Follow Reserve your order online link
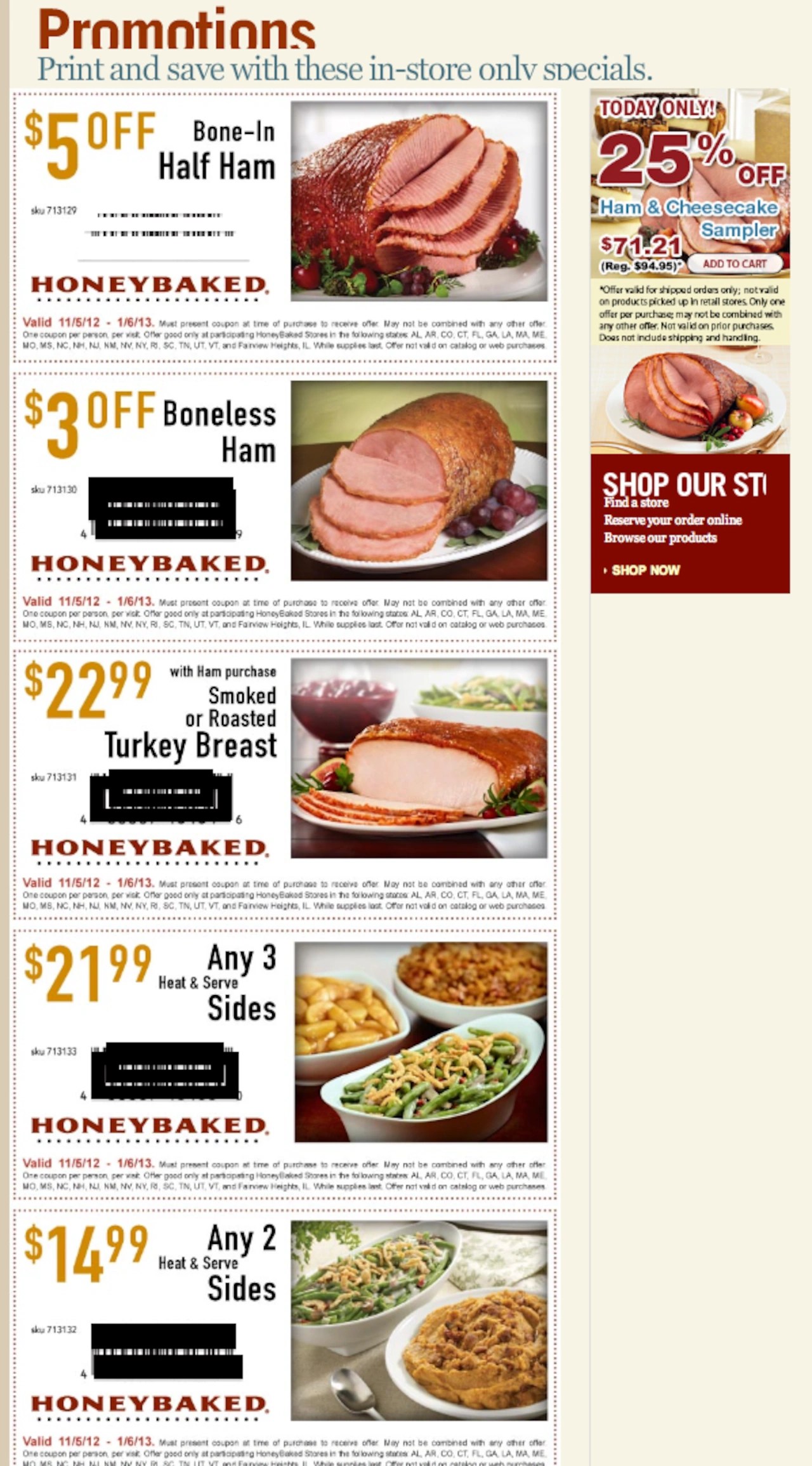812x1466 pixels. pos(673,520)
